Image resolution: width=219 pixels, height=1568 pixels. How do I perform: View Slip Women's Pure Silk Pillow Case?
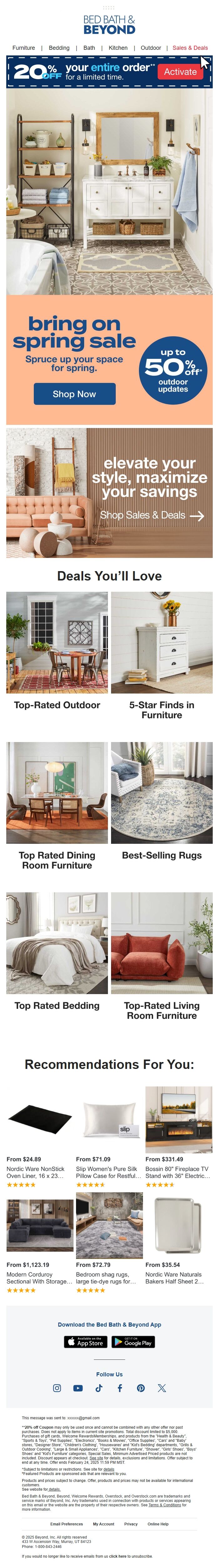click(x=109, y=1120)
